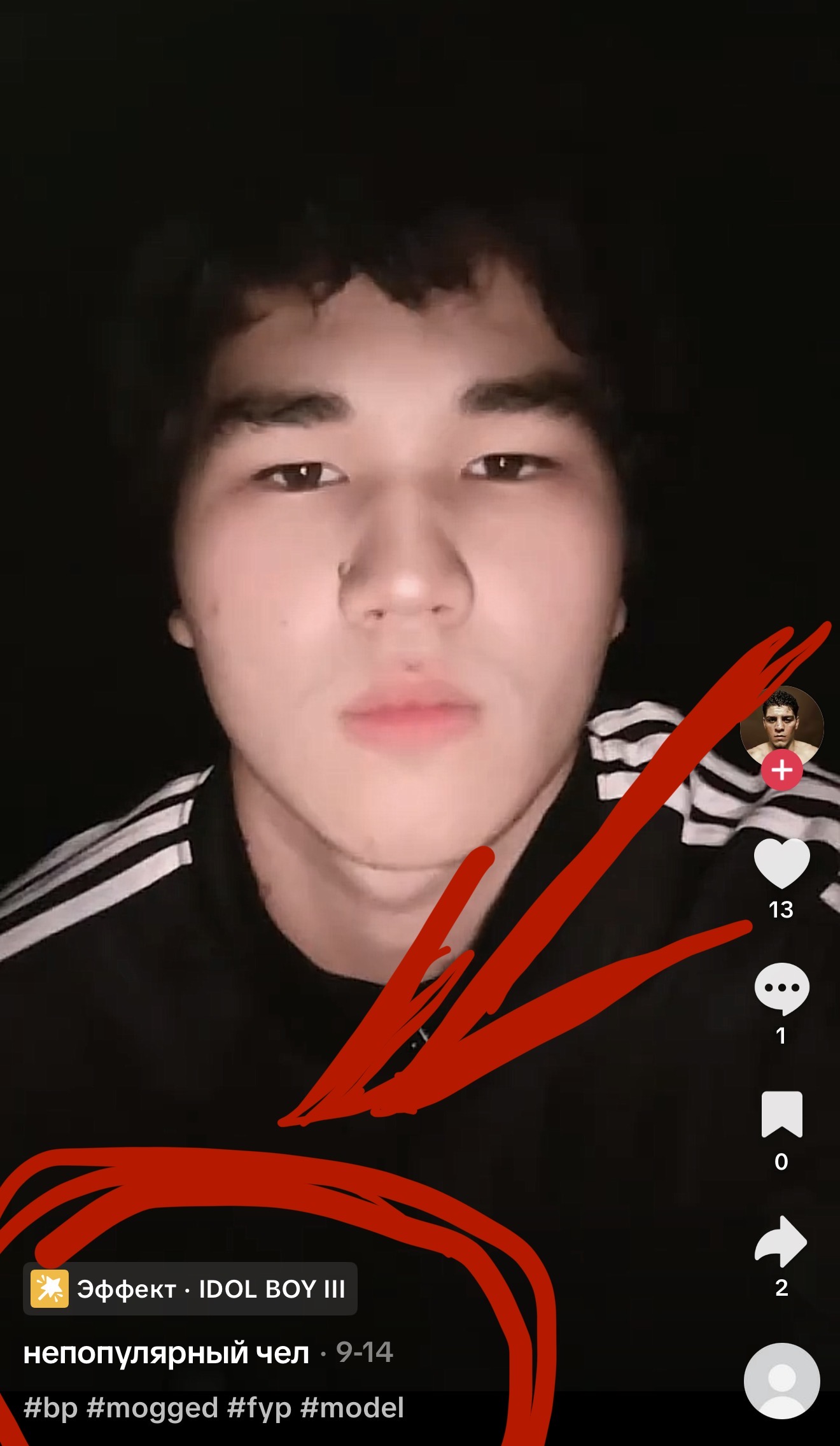
Task: Open the IDOL BOY III effect chip
Action: 190,1289
